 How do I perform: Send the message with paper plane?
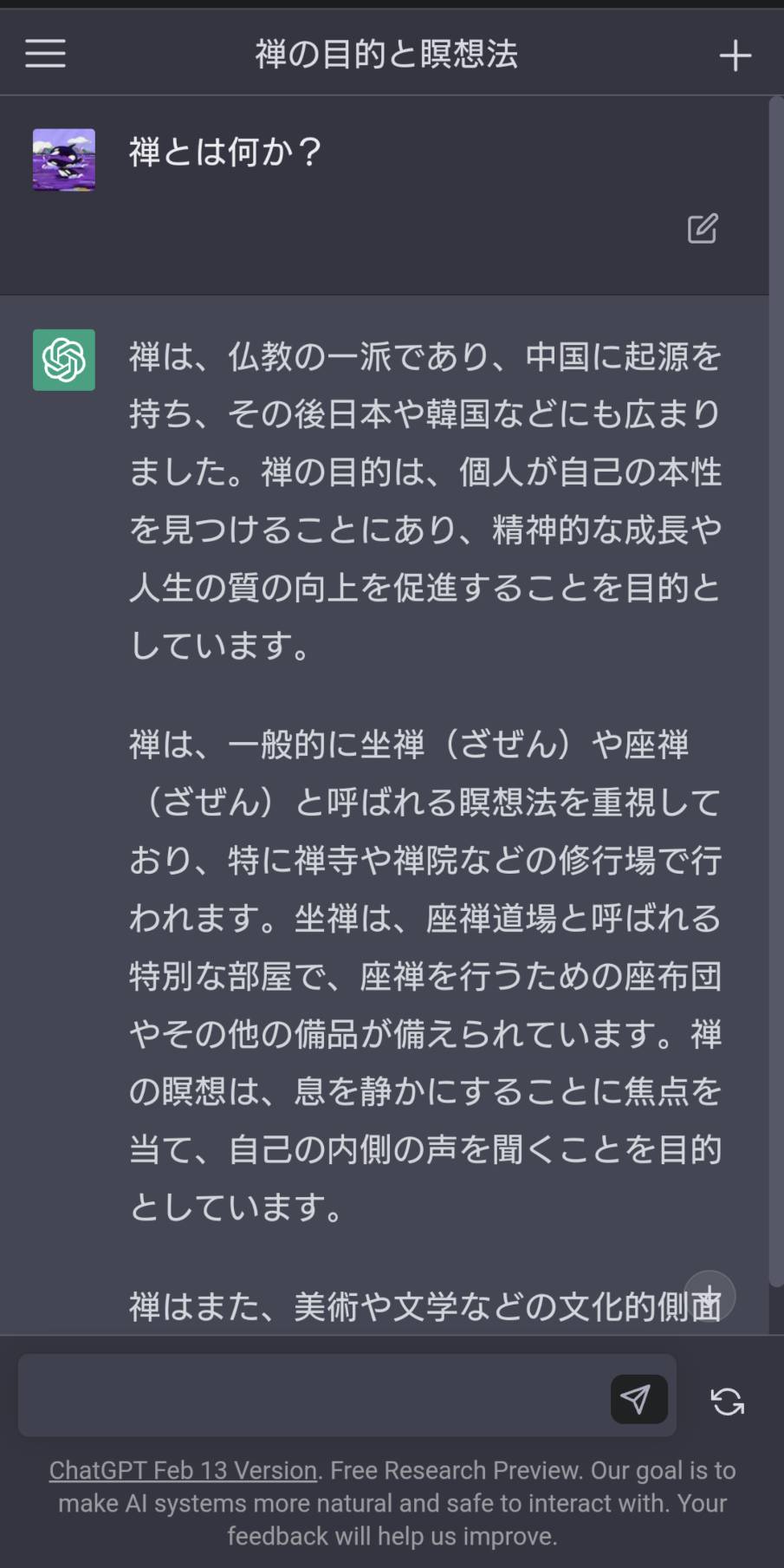638,1398
